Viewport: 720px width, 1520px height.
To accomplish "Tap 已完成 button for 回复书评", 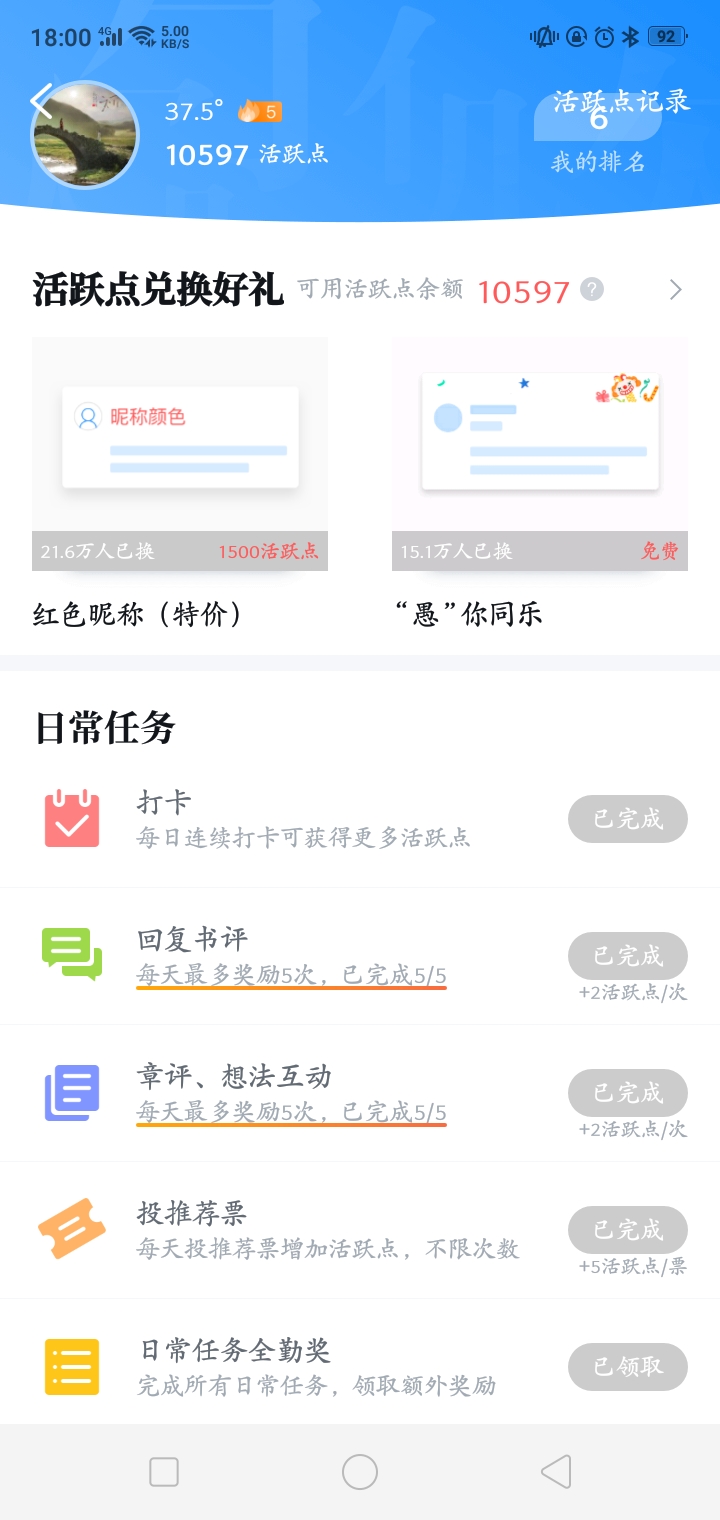I will pos(628,956).
